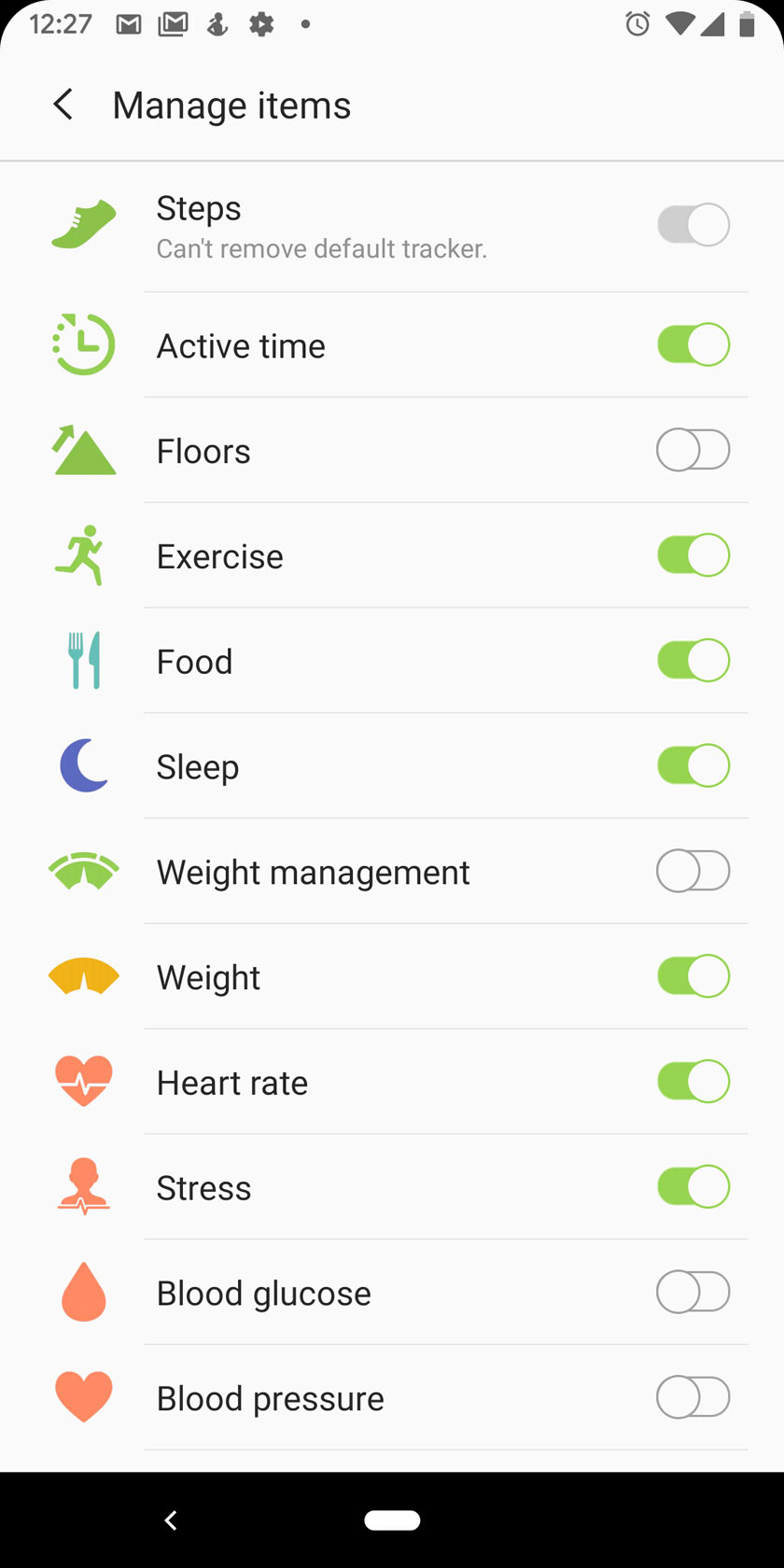
Task: Toggle the Sleep tracker off
Action: click(x=693, y=766)
